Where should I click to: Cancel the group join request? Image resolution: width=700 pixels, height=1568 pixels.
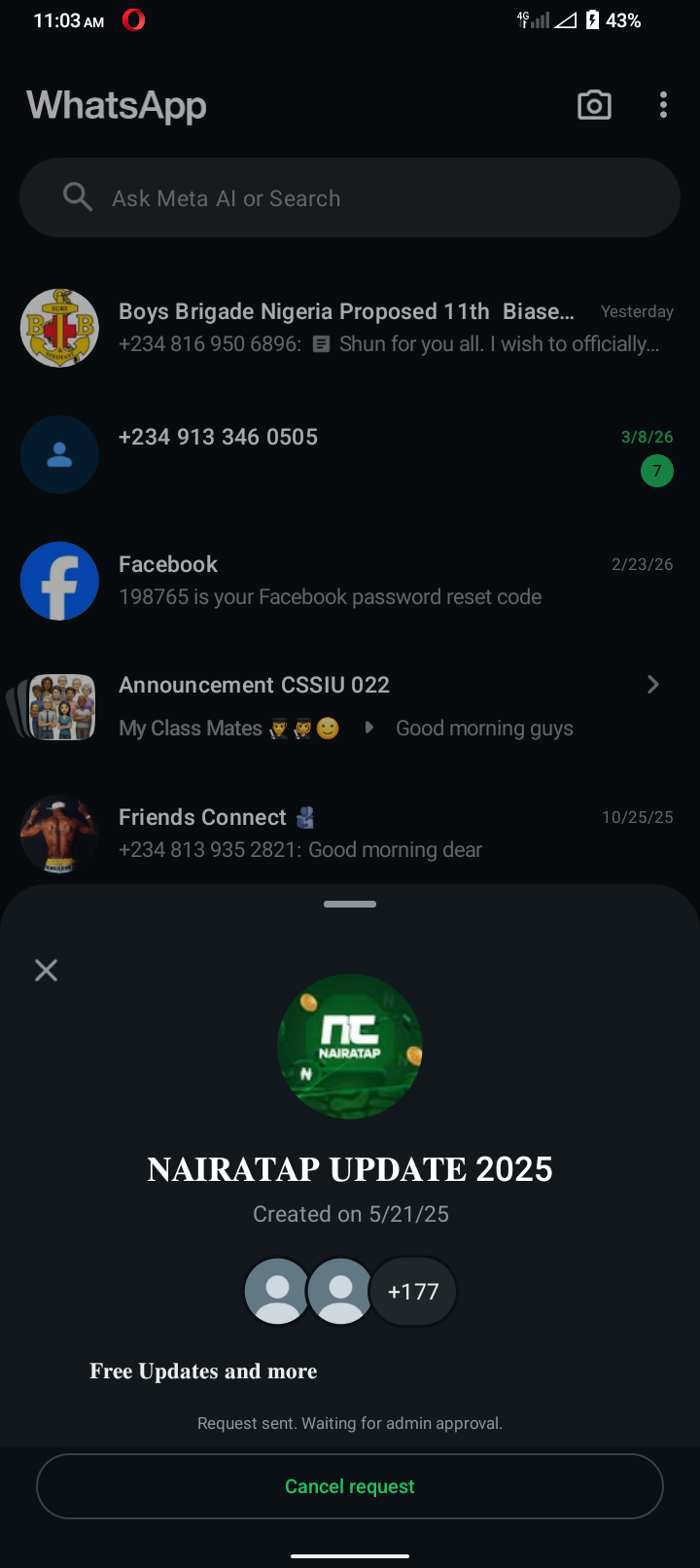(x=350, y=1486)
